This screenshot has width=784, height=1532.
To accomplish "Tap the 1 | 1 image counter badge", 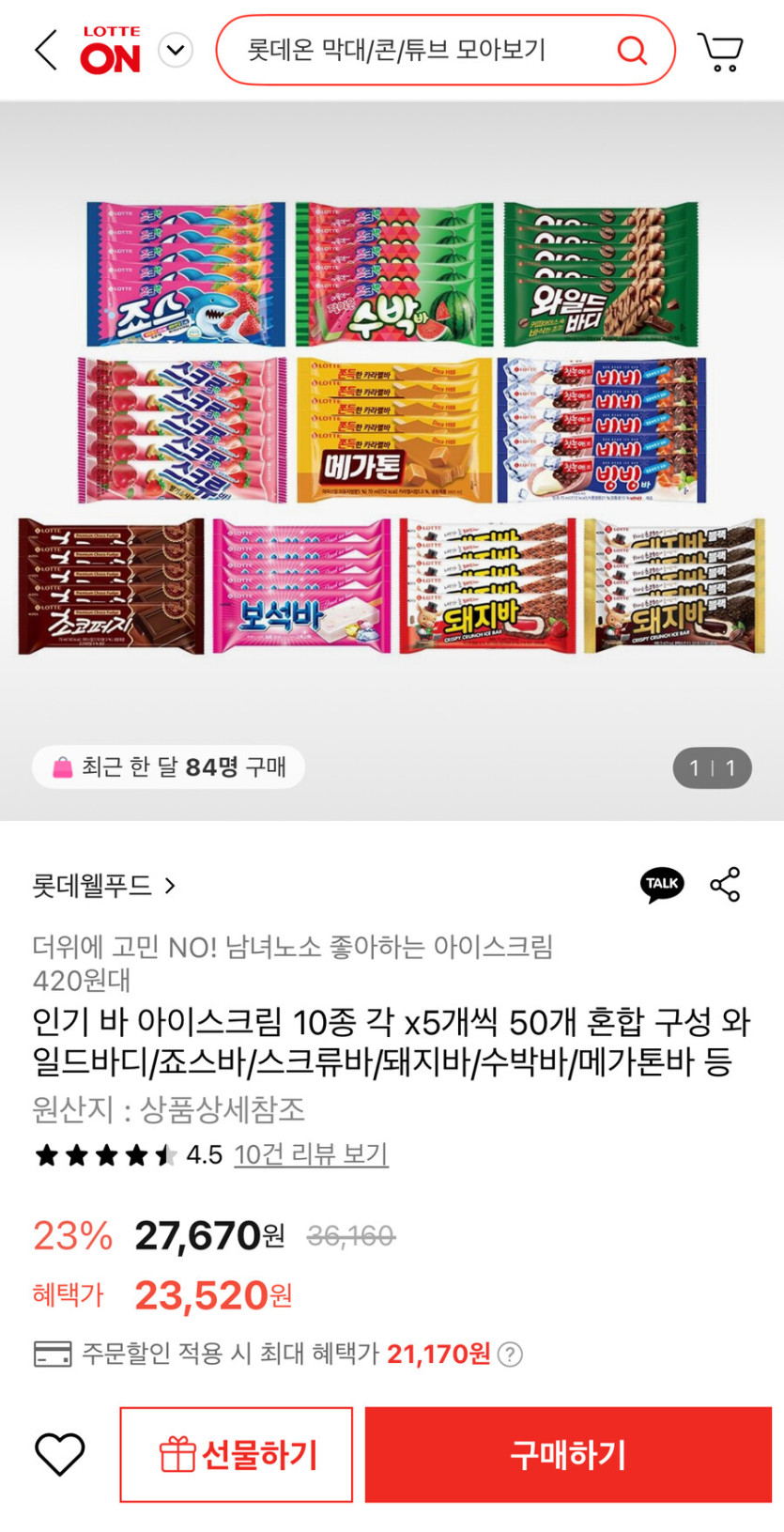I will pyautogui.click(x=711, y=767).
